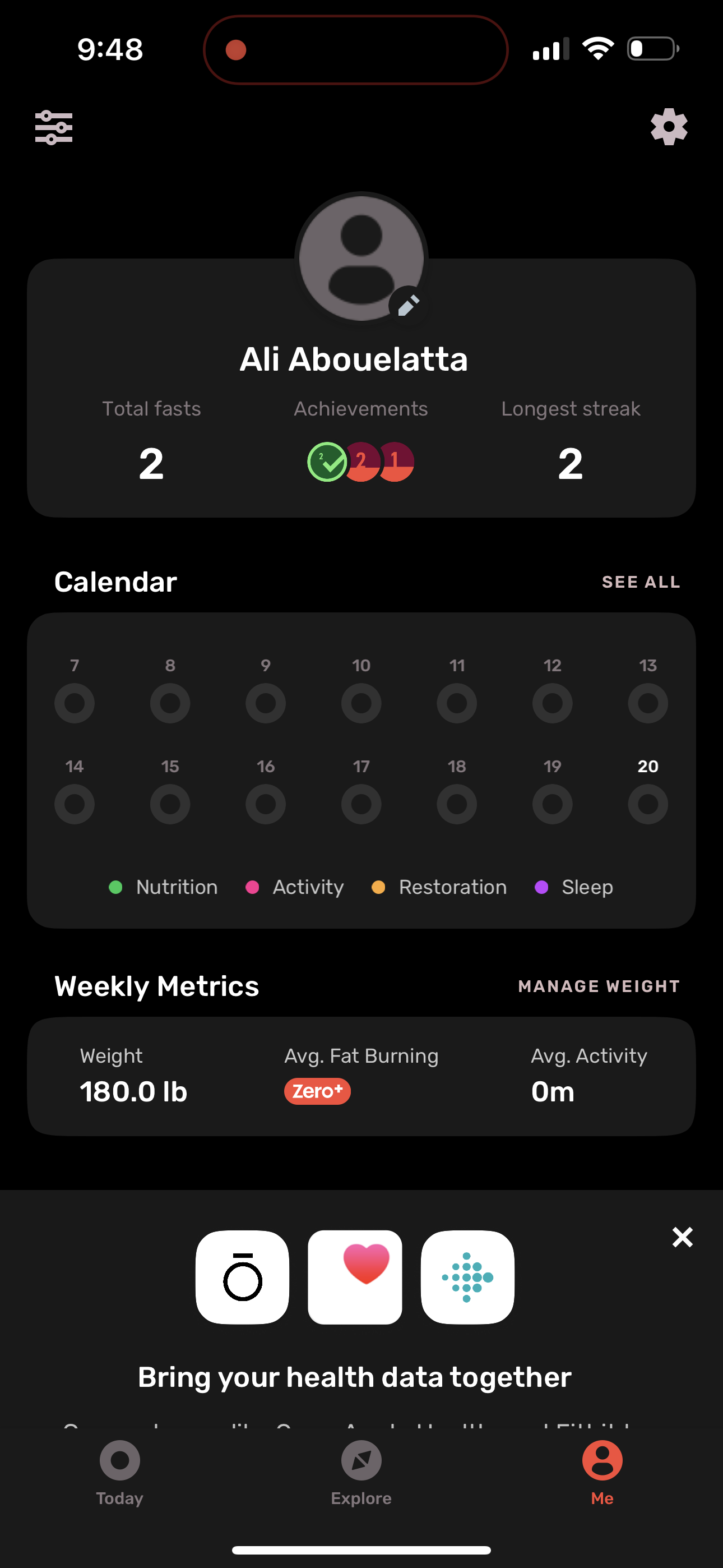Connect Apple Health via heart icon

point(355,1278)
